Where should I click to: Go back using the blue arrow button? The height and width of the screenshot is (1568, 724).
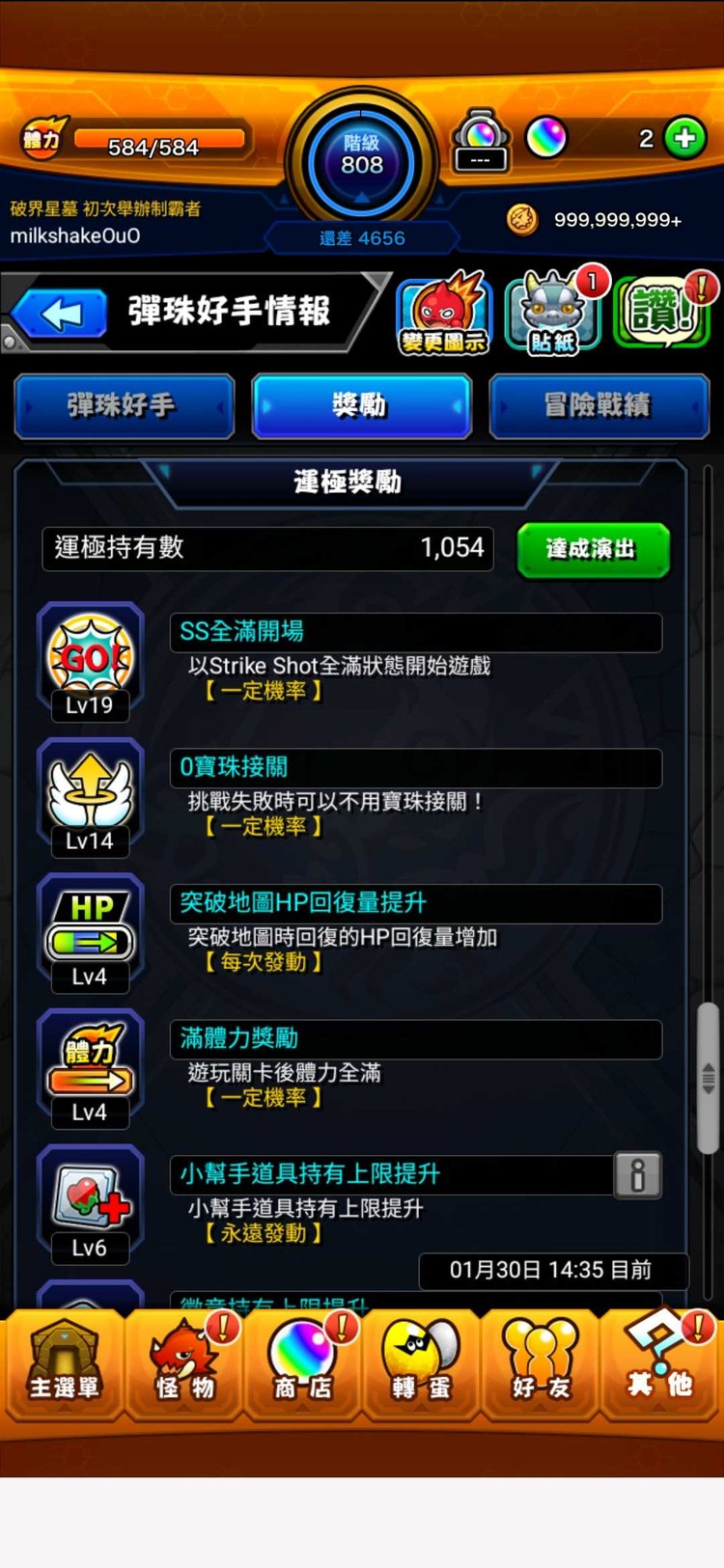(58, 312)
